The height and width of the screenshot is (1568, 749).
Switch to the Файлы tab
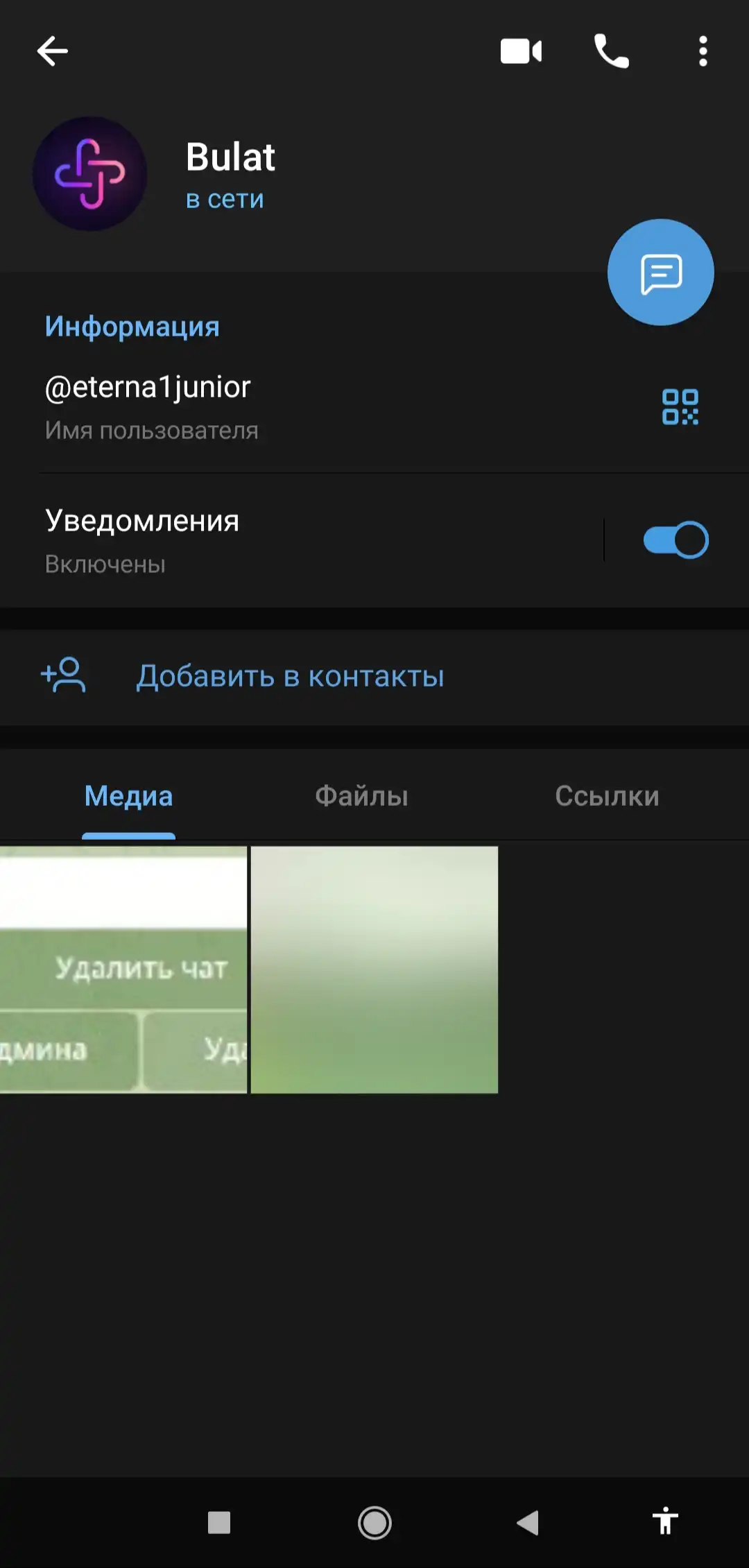tap(361, 796)
